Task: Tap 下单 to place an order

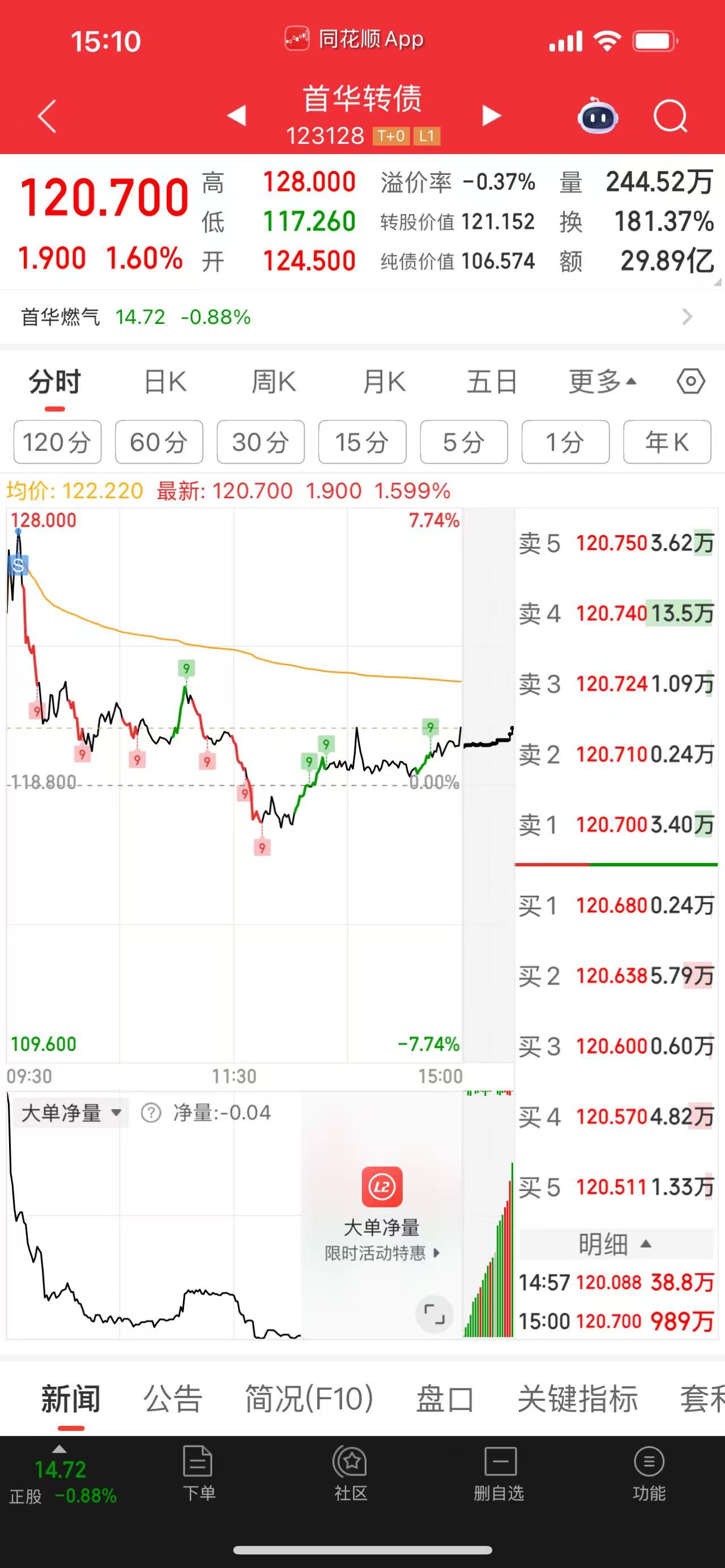Action: [198, 1474]
